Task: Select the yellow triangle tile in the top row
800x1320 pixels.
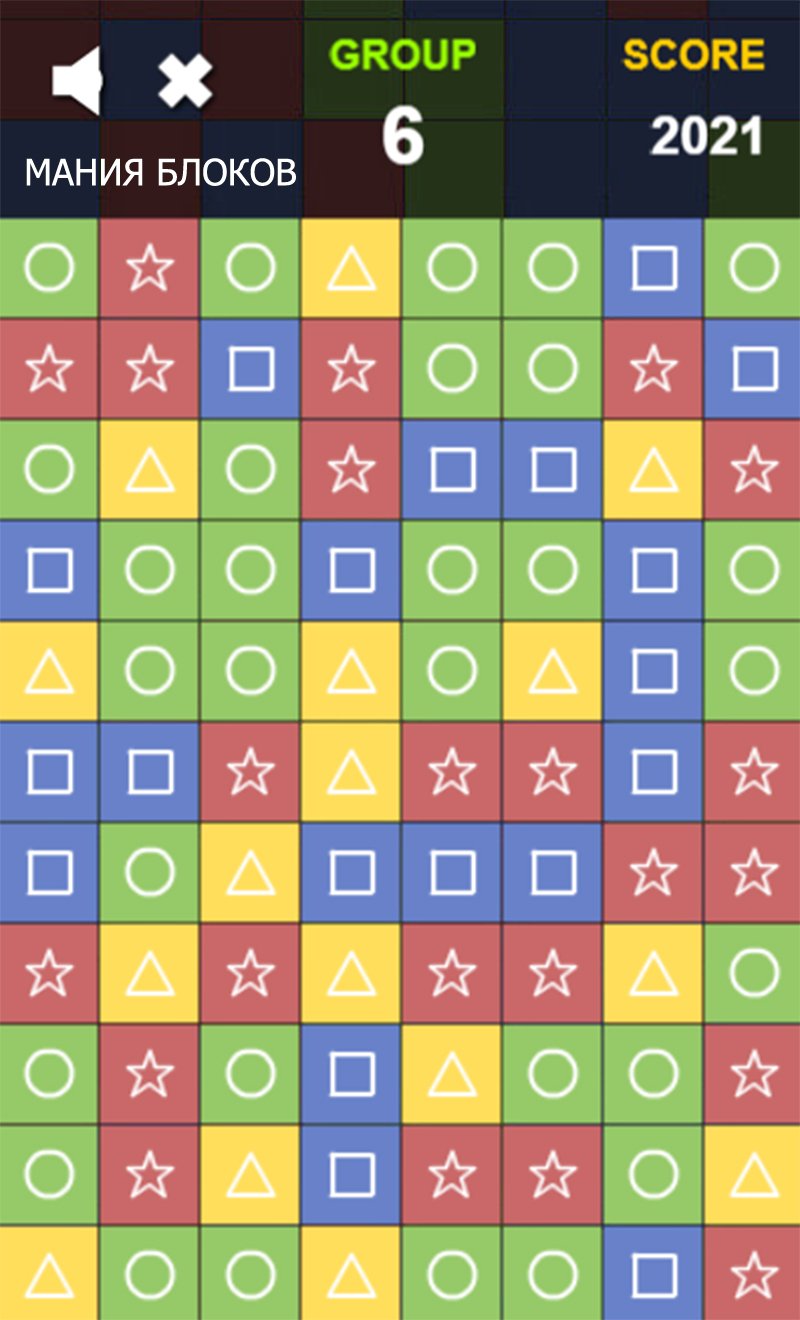Action: click(x=351, y=268)
